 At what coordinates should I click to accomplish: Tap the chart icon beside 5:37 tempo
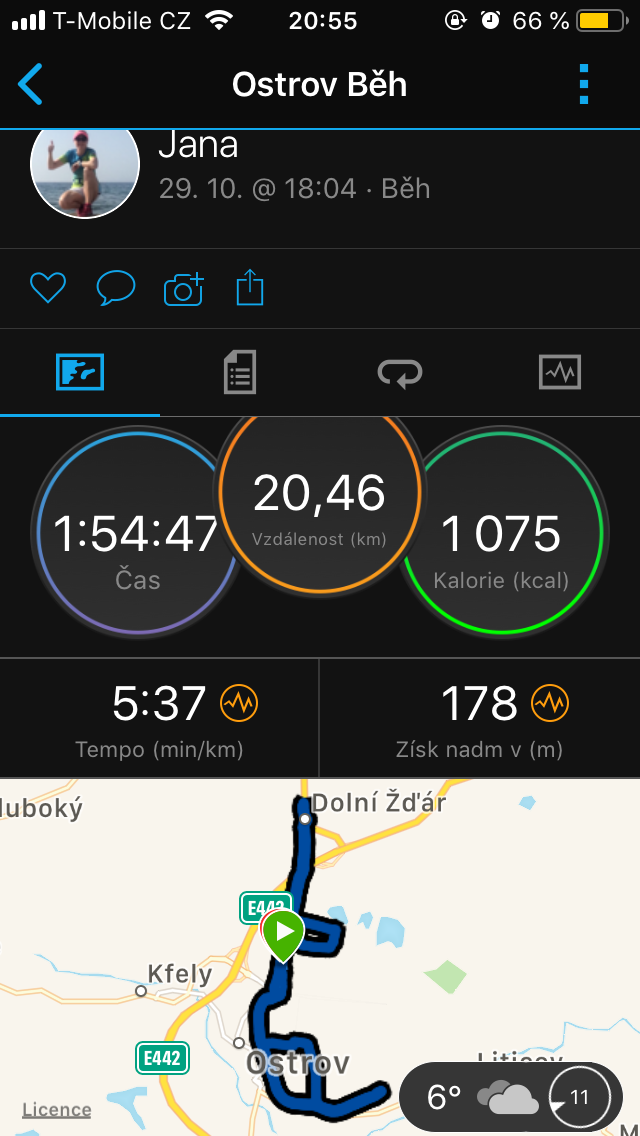(x=240, y=703)
